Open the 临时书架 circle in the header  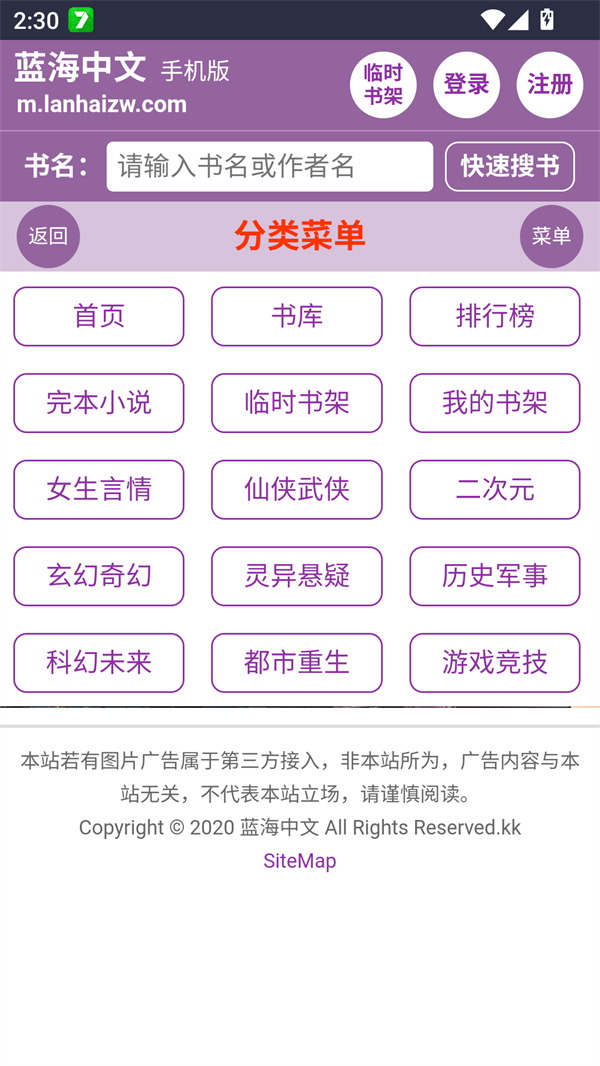click(383, 85)
